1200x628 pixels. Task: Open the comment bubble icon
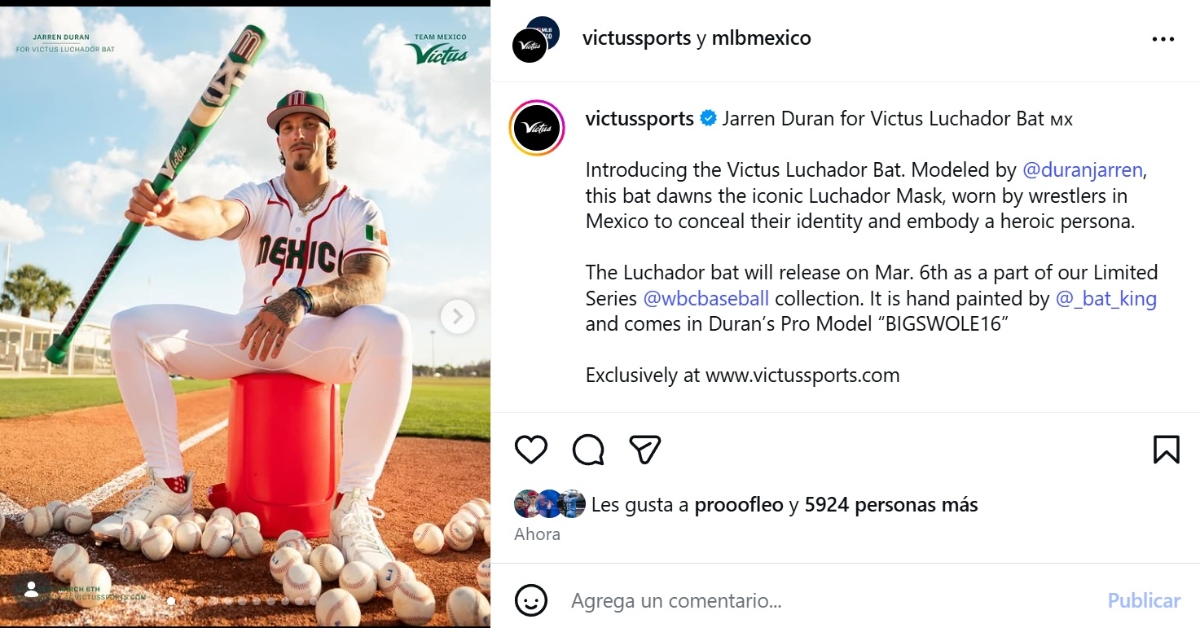tap(588, 450)
